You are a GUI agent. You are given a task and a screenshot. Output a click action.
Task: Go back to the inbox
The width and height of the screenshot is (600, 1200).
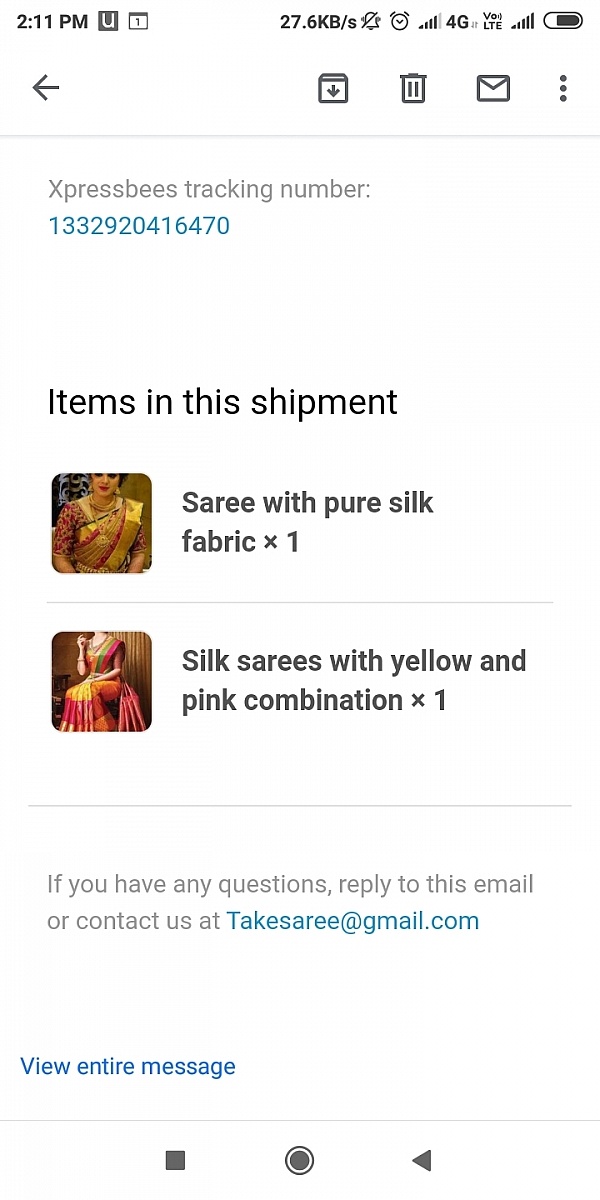pyautogui.click(x=46, y=88)
